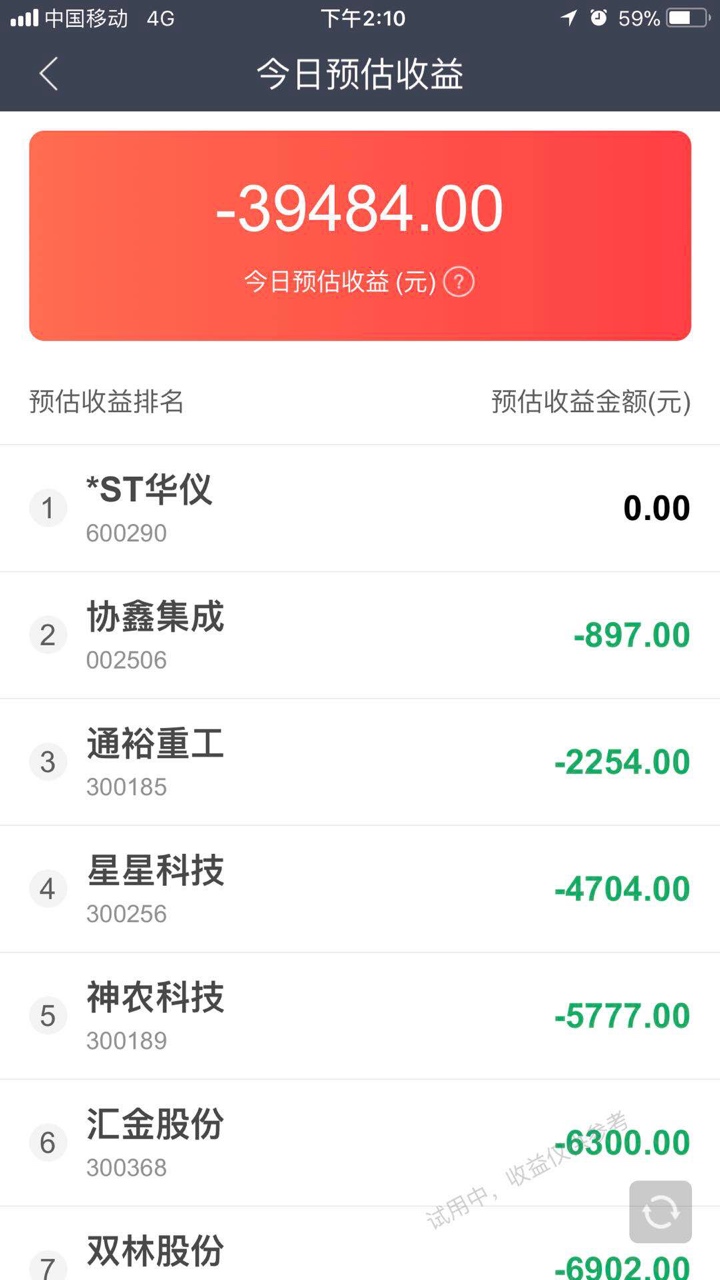Go back from 今日预估收益 page

[48, 74]
